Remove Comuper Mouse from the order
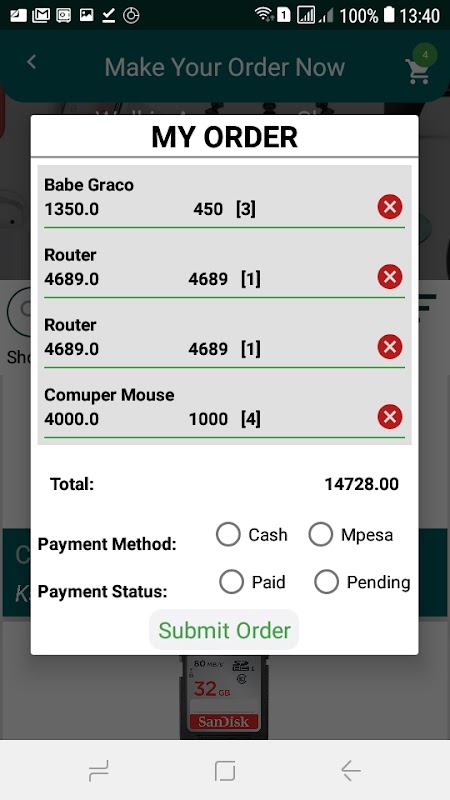Viewport: 450px width, 800px height. 390,417
